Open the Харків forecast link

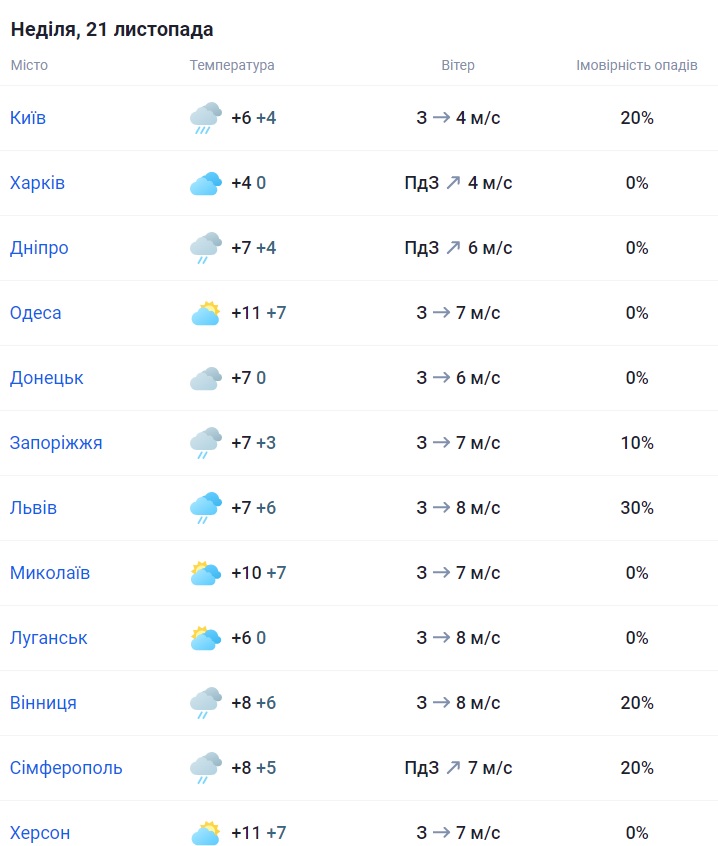[37, 183]
